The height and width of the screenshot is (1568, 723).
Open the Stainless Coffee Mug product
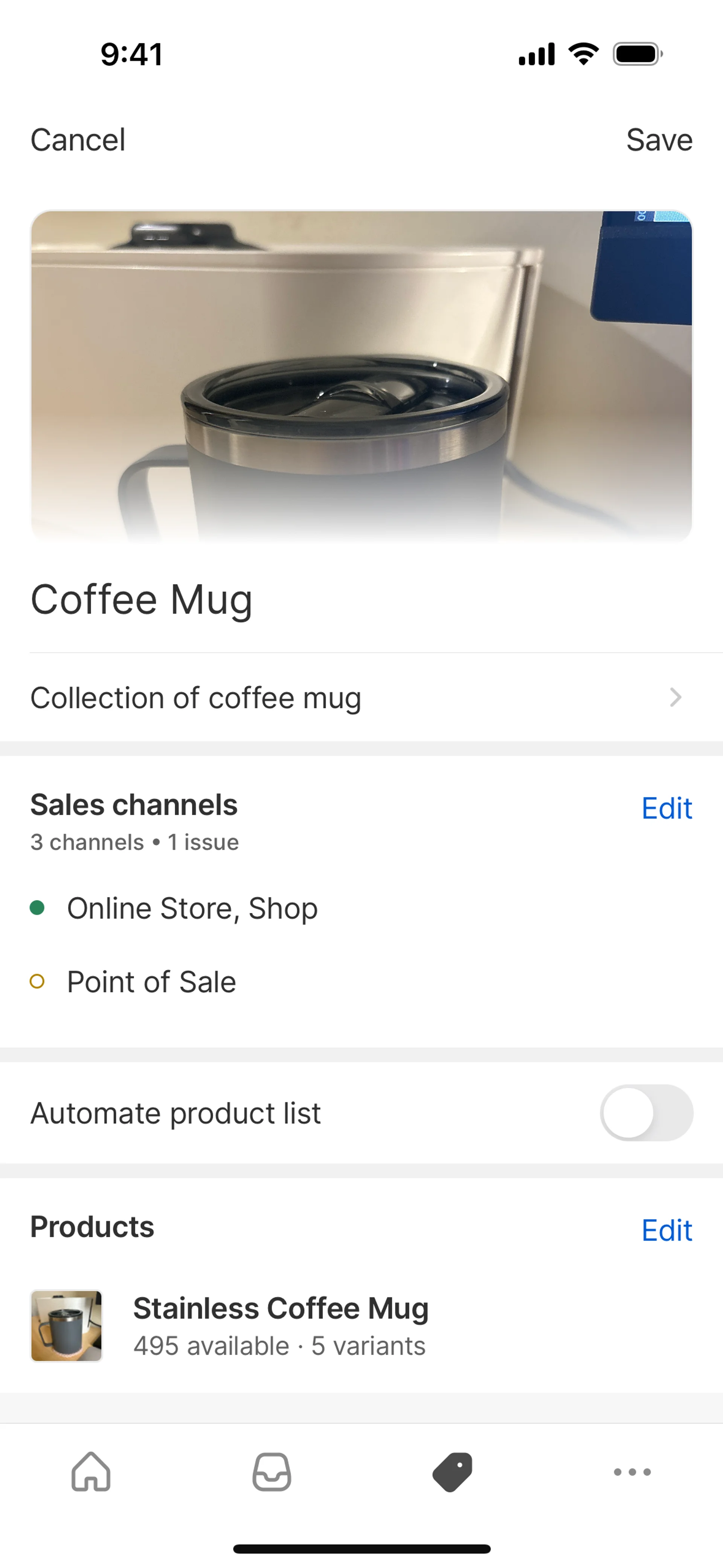click(x=280, y=1326)
